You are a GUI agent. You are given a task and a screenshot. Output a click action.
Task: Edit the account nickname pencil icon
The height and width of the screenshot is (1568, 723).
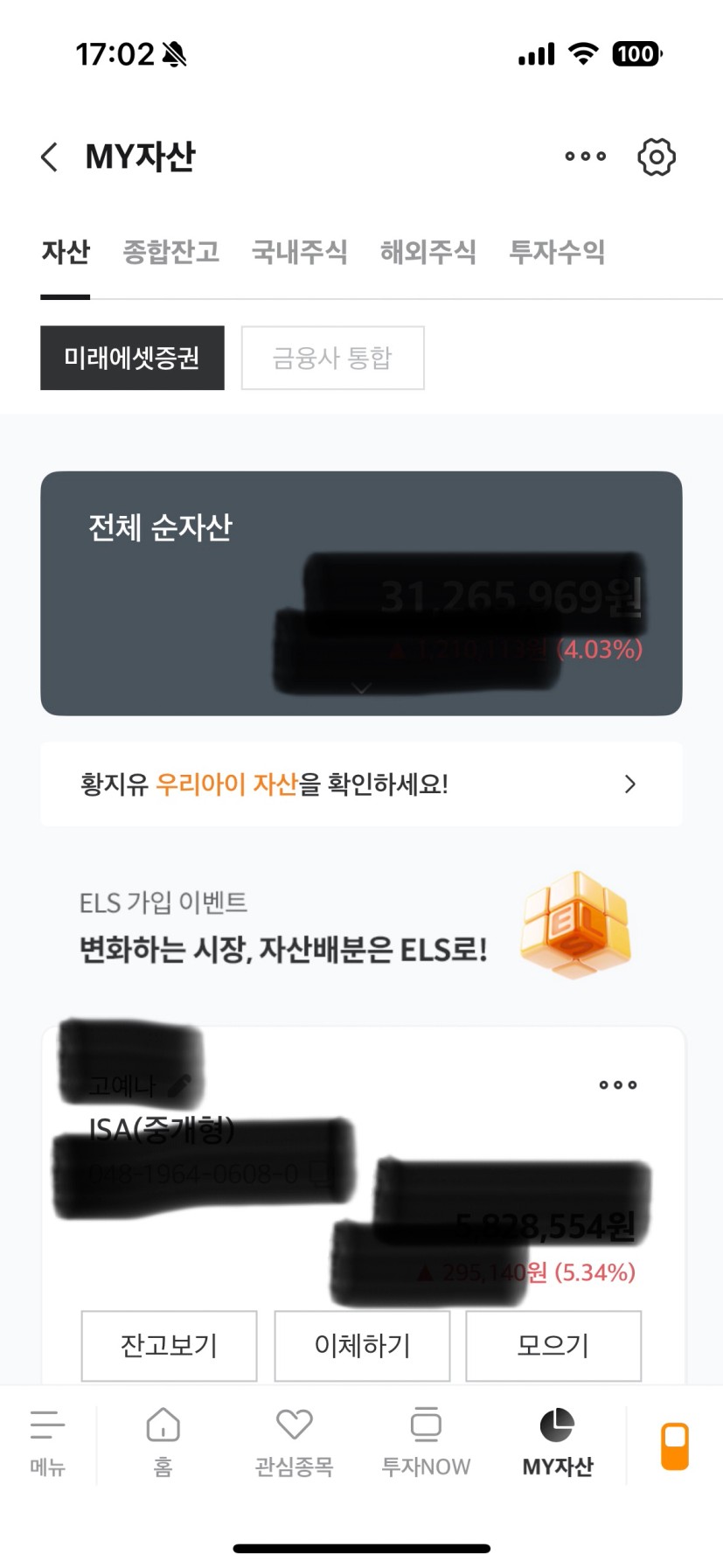[x=180, y=1085]
